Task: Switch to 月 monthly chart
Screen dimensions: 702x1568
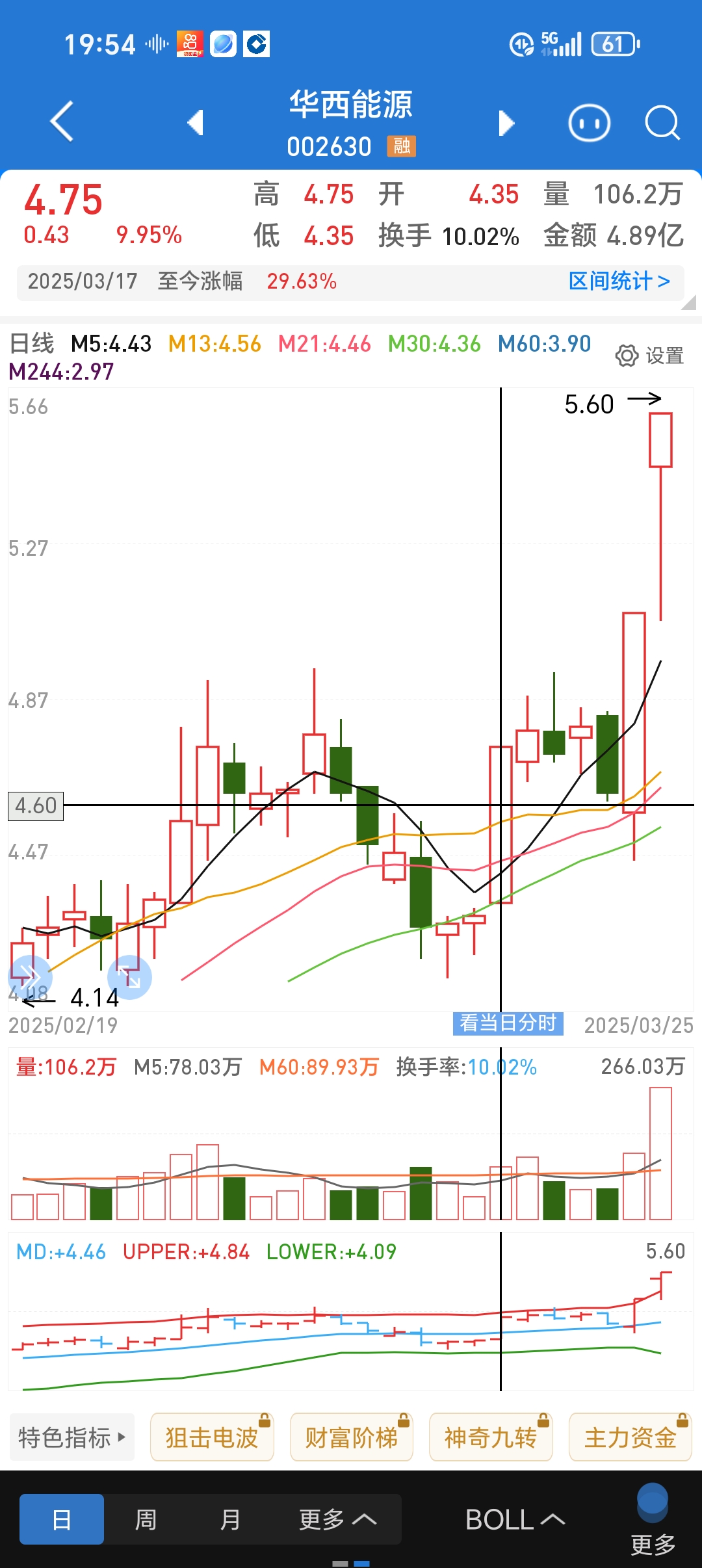Action: (230, 1520)
